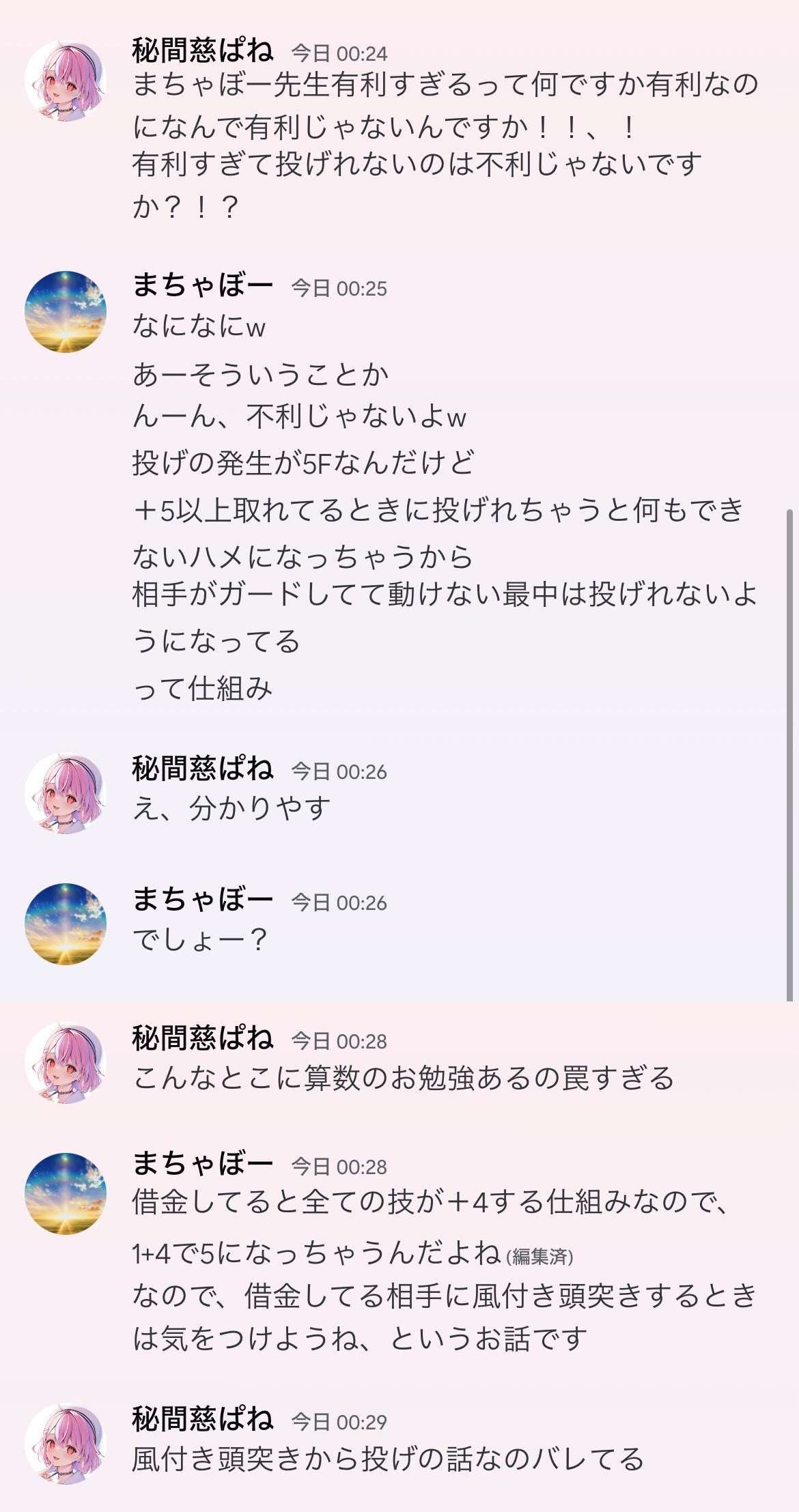View 秘間慈ぱね's profile picture at 00:26
This screenshot has width=799, height=1512.
tap(66, 794)
